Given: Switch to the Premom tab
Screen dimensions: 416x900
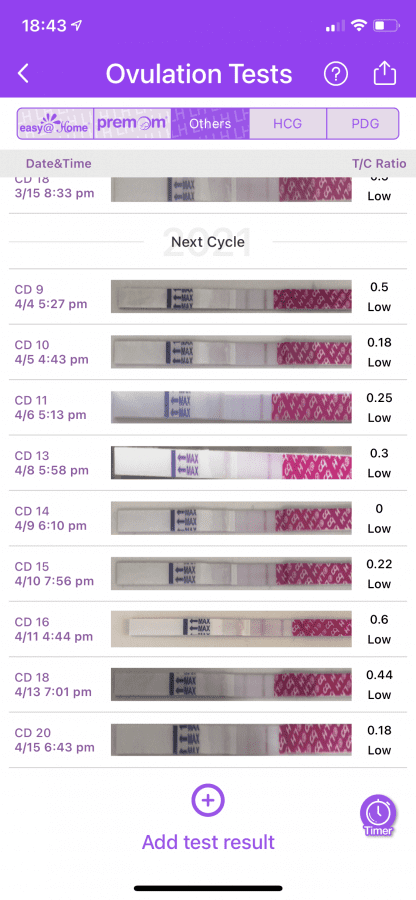Looking at the screenshot, I should point(132,123).
